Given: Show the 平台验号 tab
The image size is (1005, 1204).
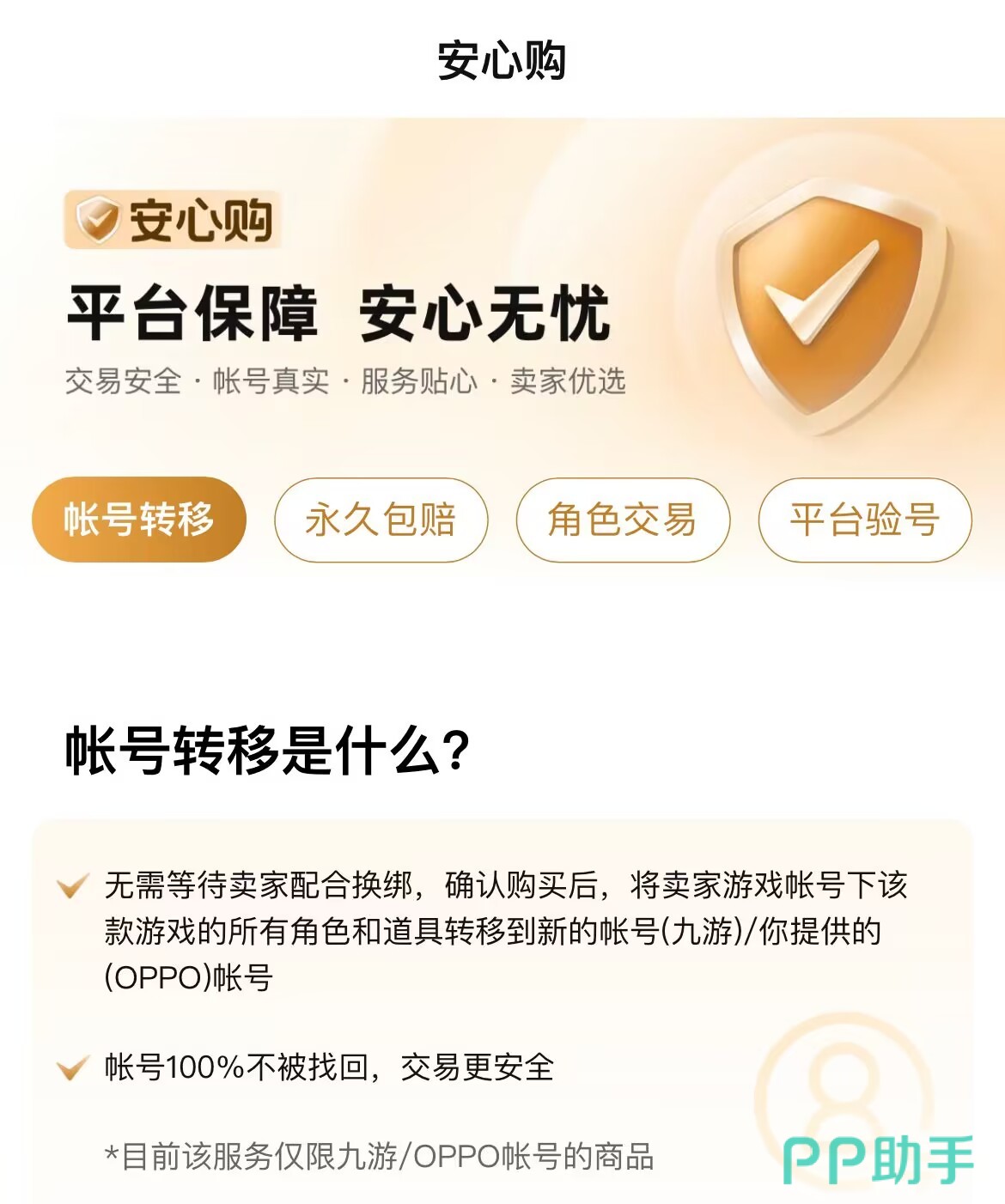Looking at the screenshot, I should point(865,520).
